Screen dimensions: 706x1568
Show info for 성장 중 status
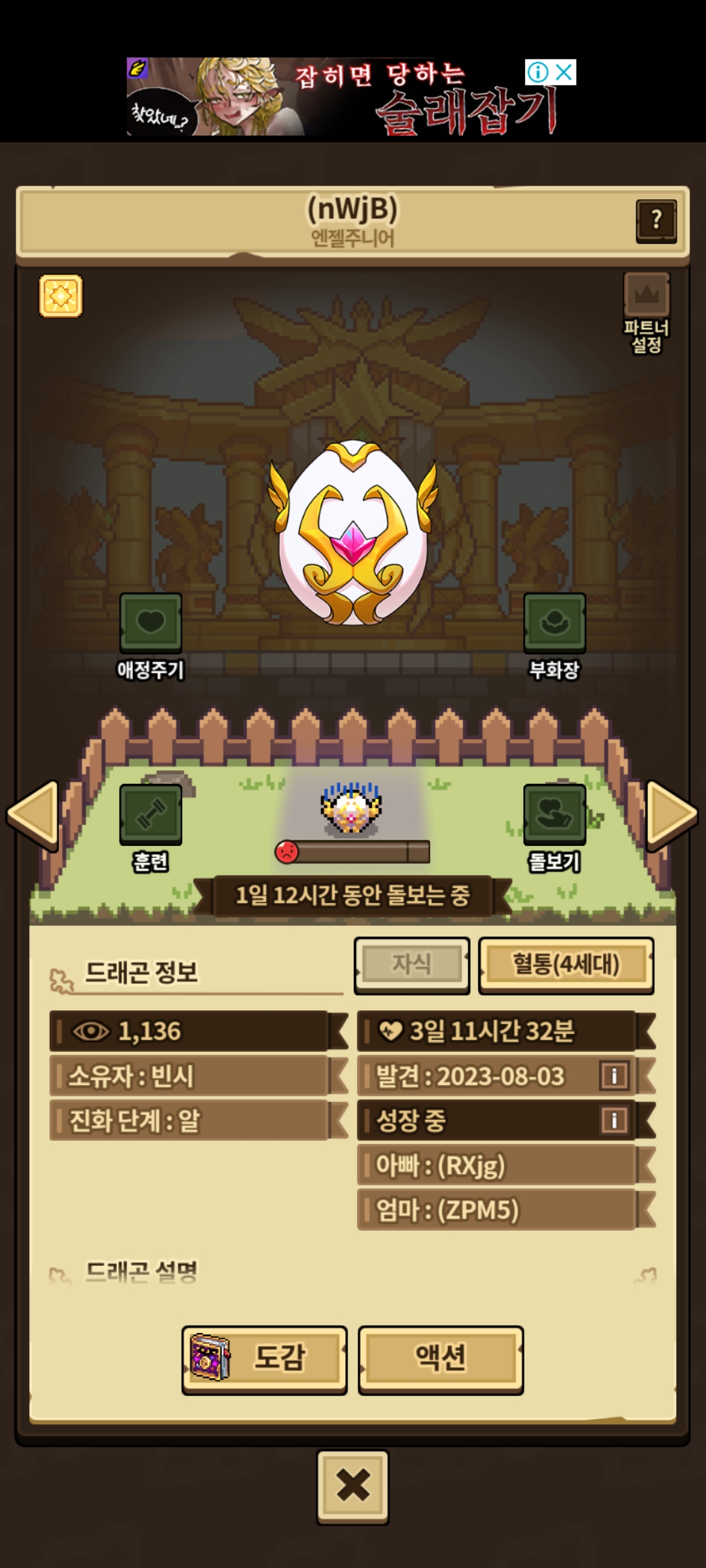point(614,1120)
